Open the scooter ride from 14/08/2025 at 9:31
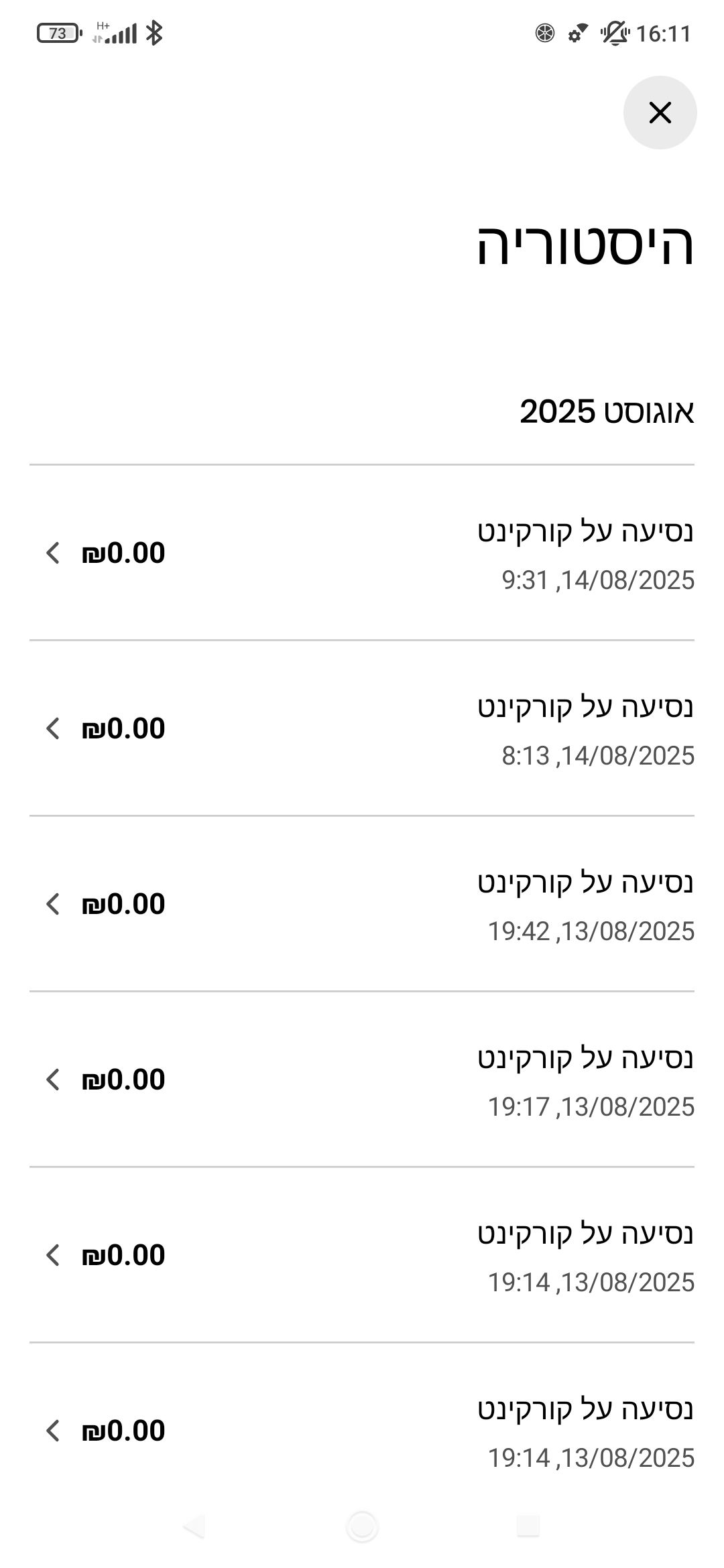Image resolution: width=724 pixels, height=1568 pixels. [x=362, y=553]
